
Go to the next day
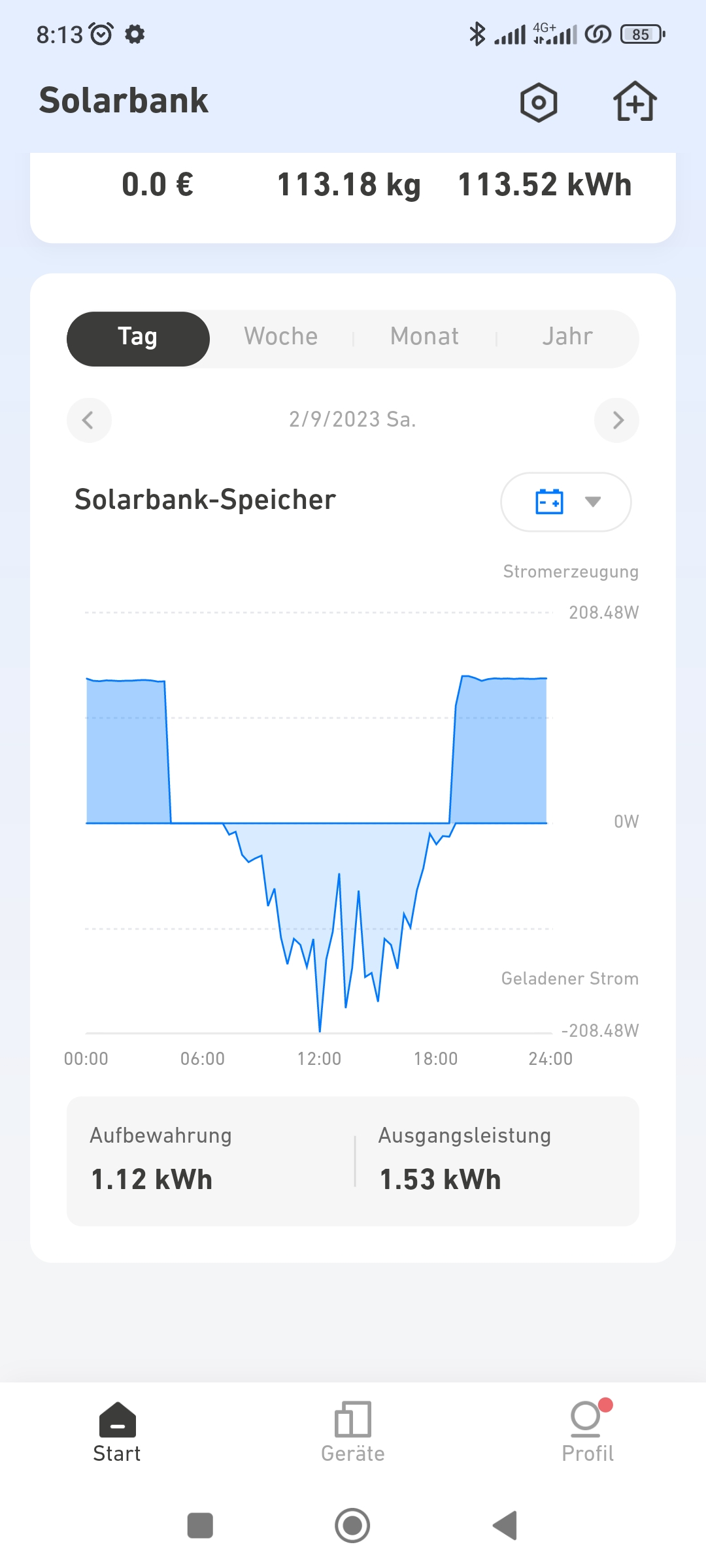pyautogui.click(x=616, y=420)
